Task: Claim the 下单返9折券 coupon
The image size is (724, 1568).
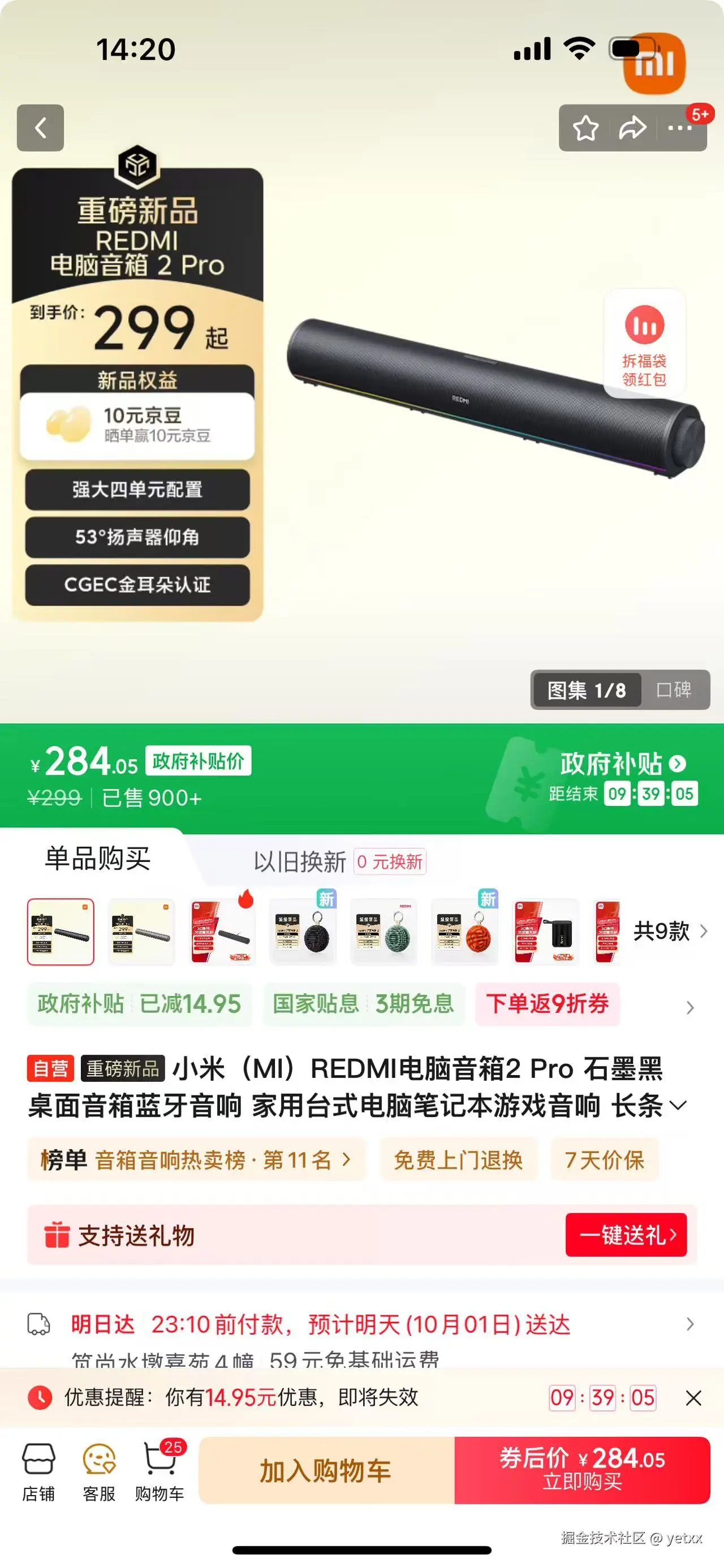Action: click(x=547, y=1004)
